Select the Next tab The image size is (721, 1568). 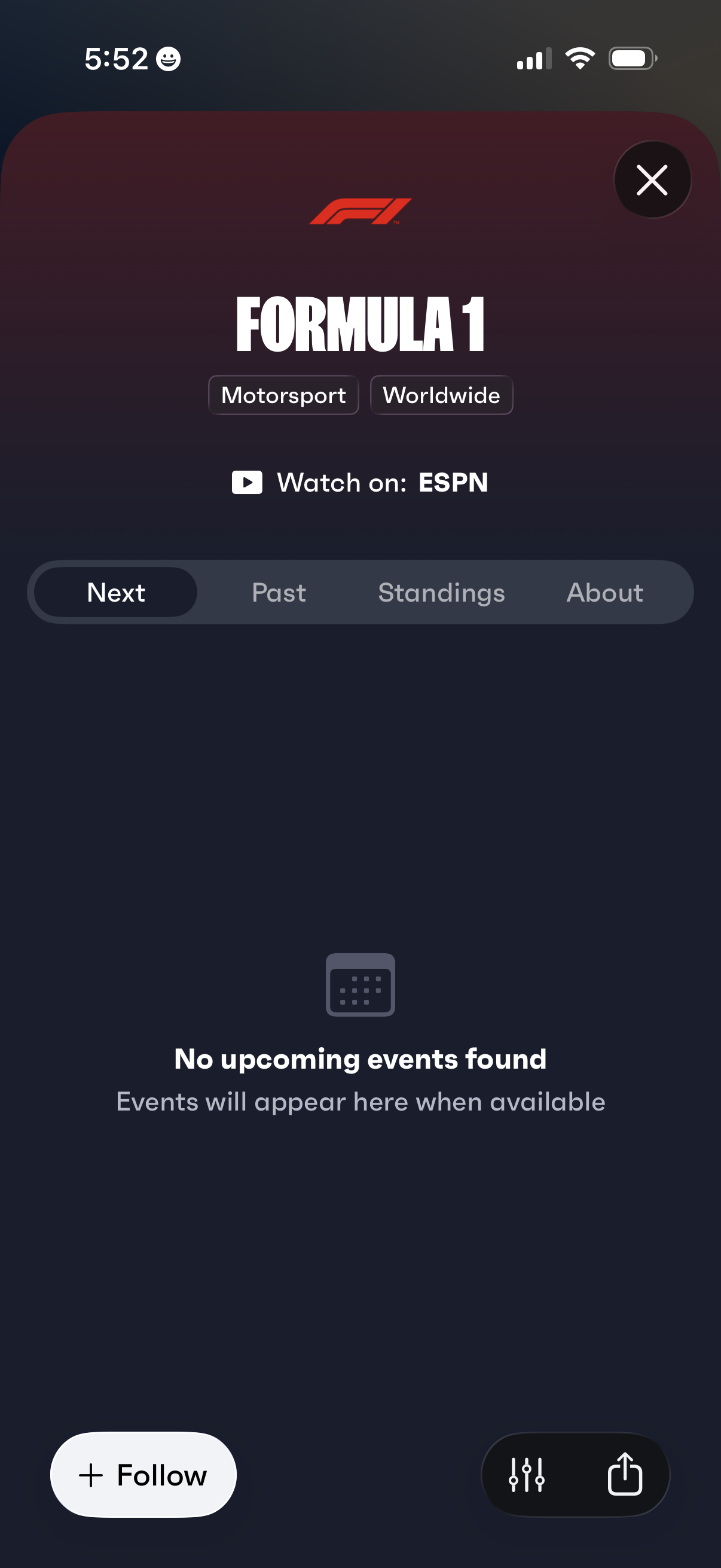pyautogui.click(x=115, y=592)
